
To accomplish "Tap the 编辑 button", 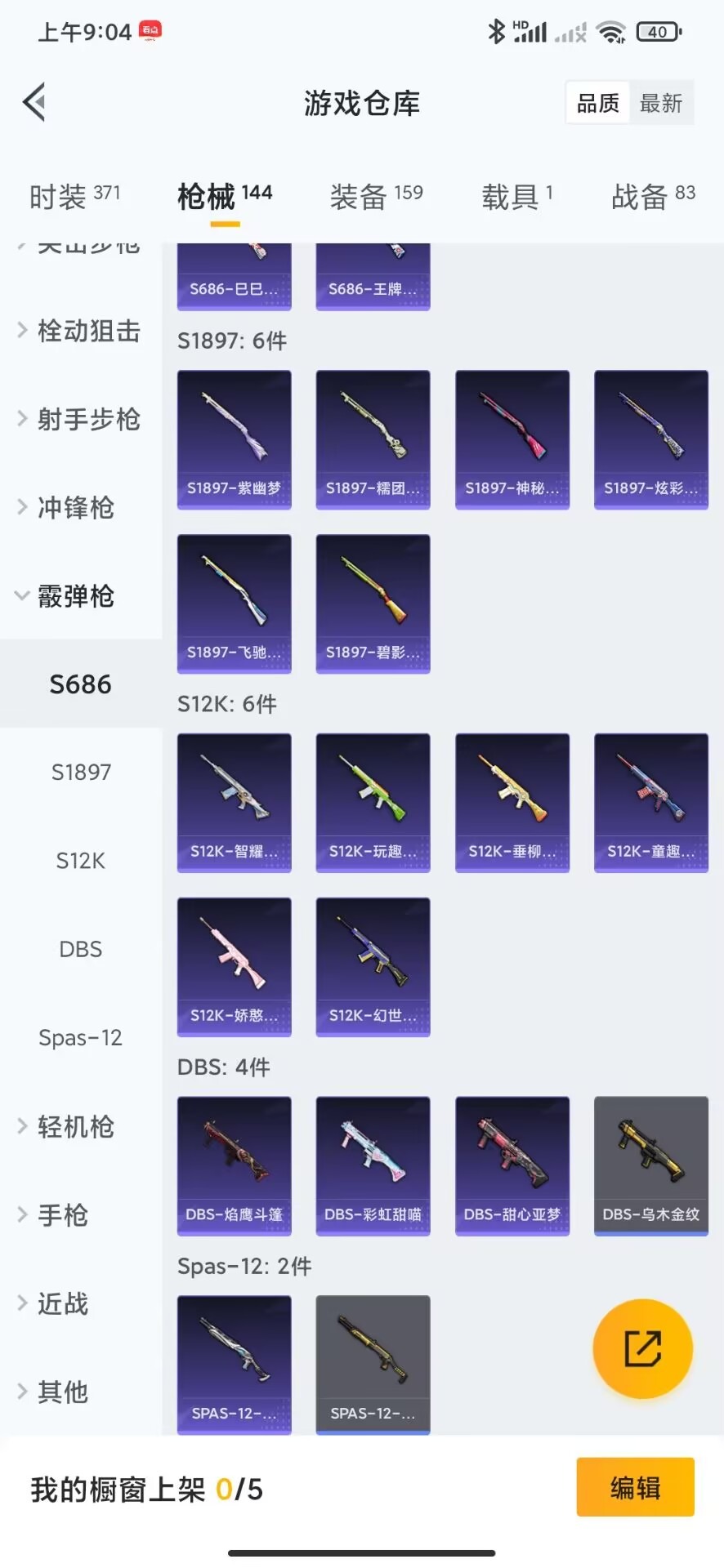I will [x=635, y=1487].
